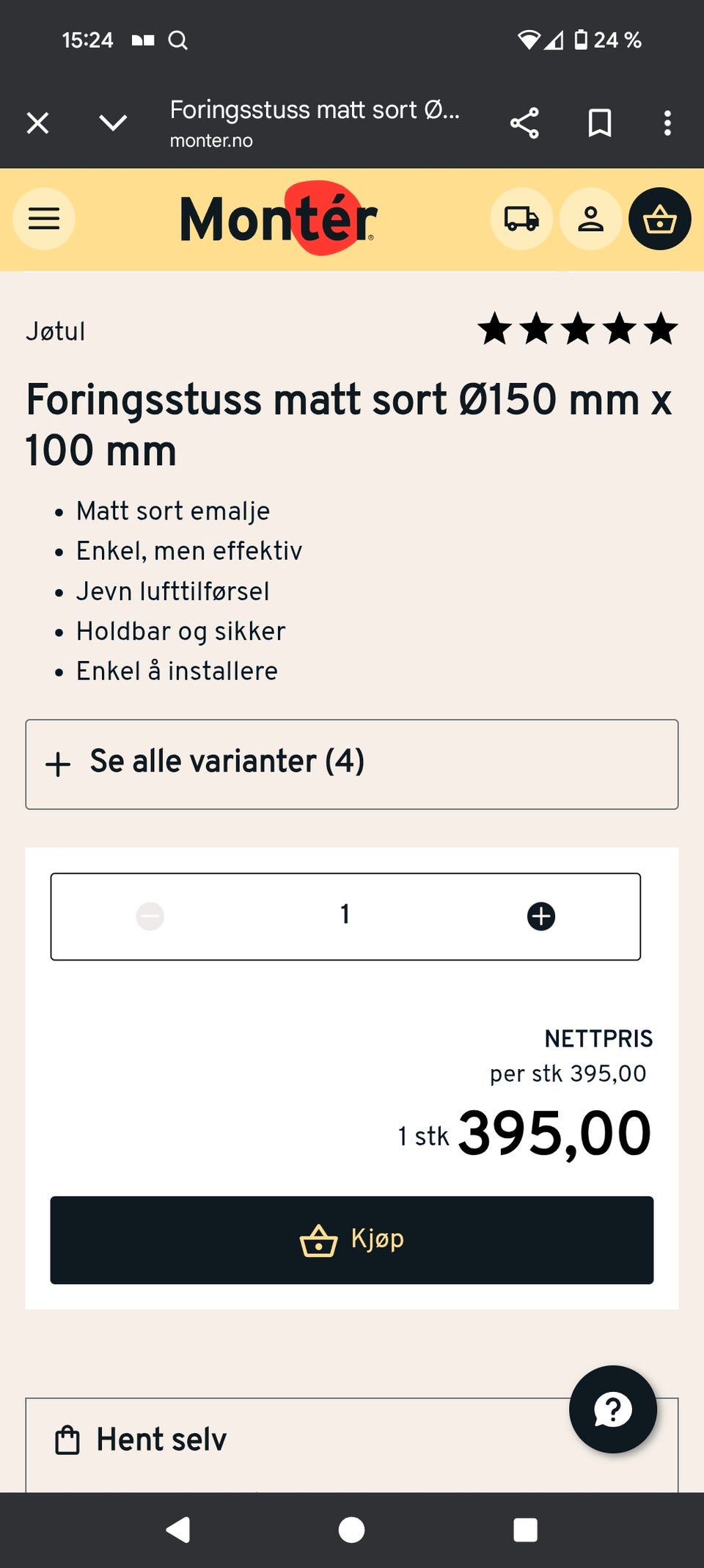Screen dimensions: 704x1568
Task: Expand 'Se alle varianter (4)'
Action: [351, 763]
